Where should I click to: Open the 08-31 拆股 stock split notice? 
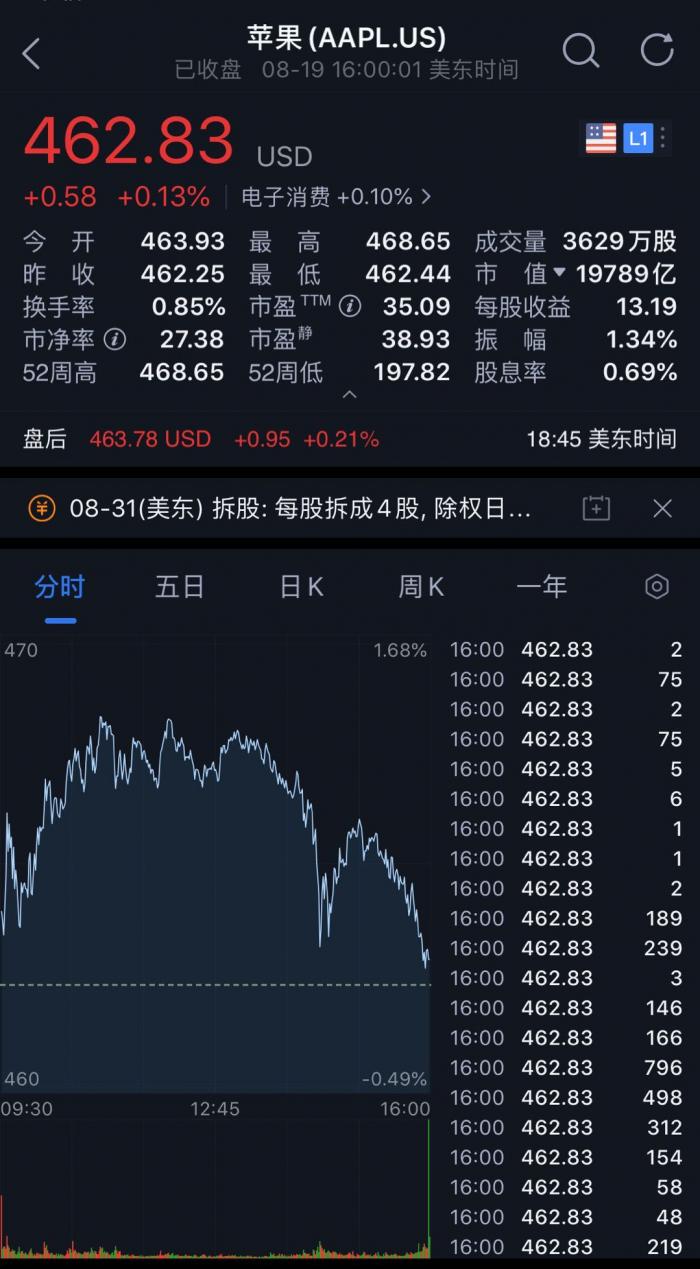(x=300, y=509)
